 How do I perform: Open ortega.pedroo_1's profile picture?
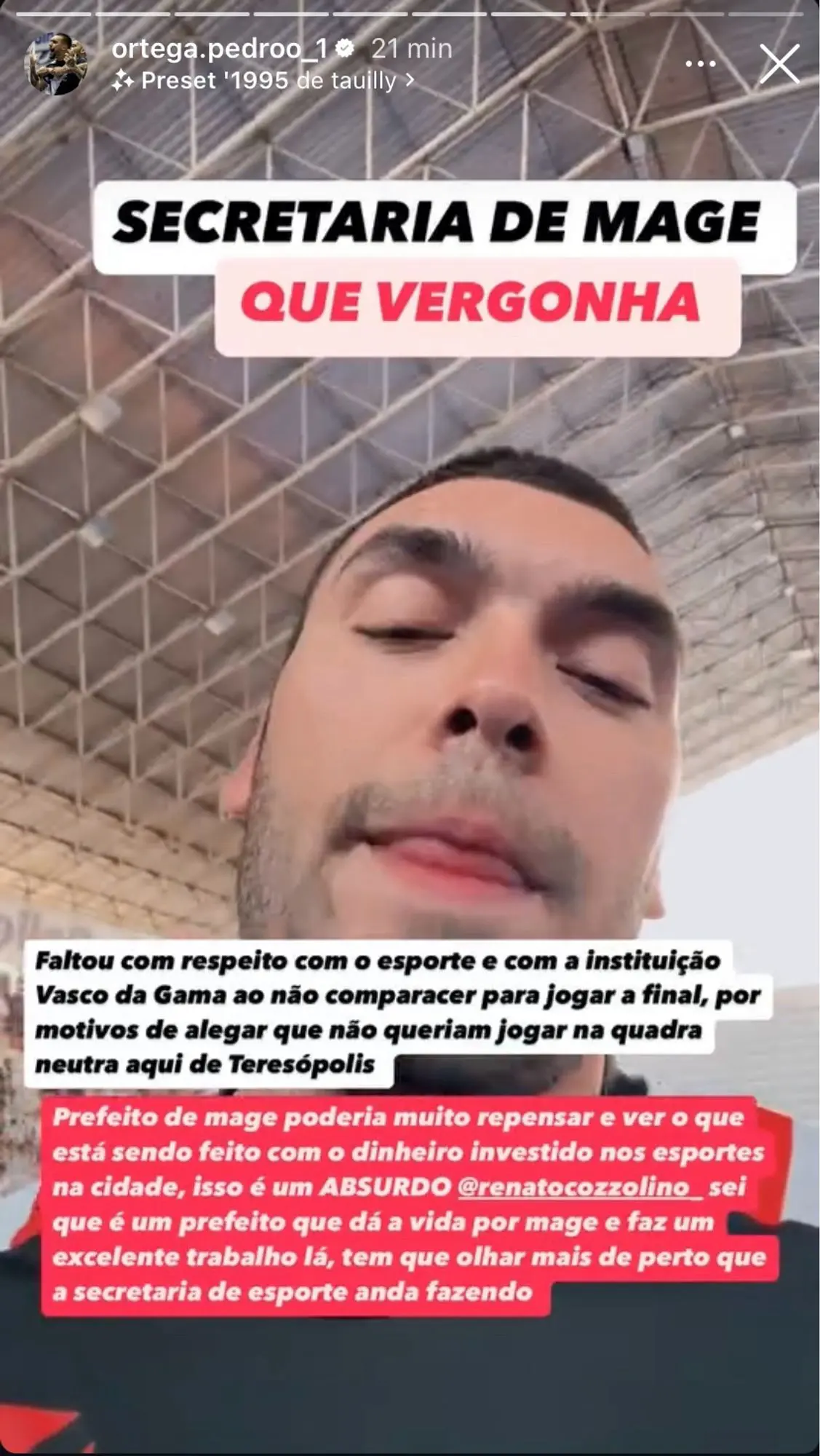tap(57, 63)
